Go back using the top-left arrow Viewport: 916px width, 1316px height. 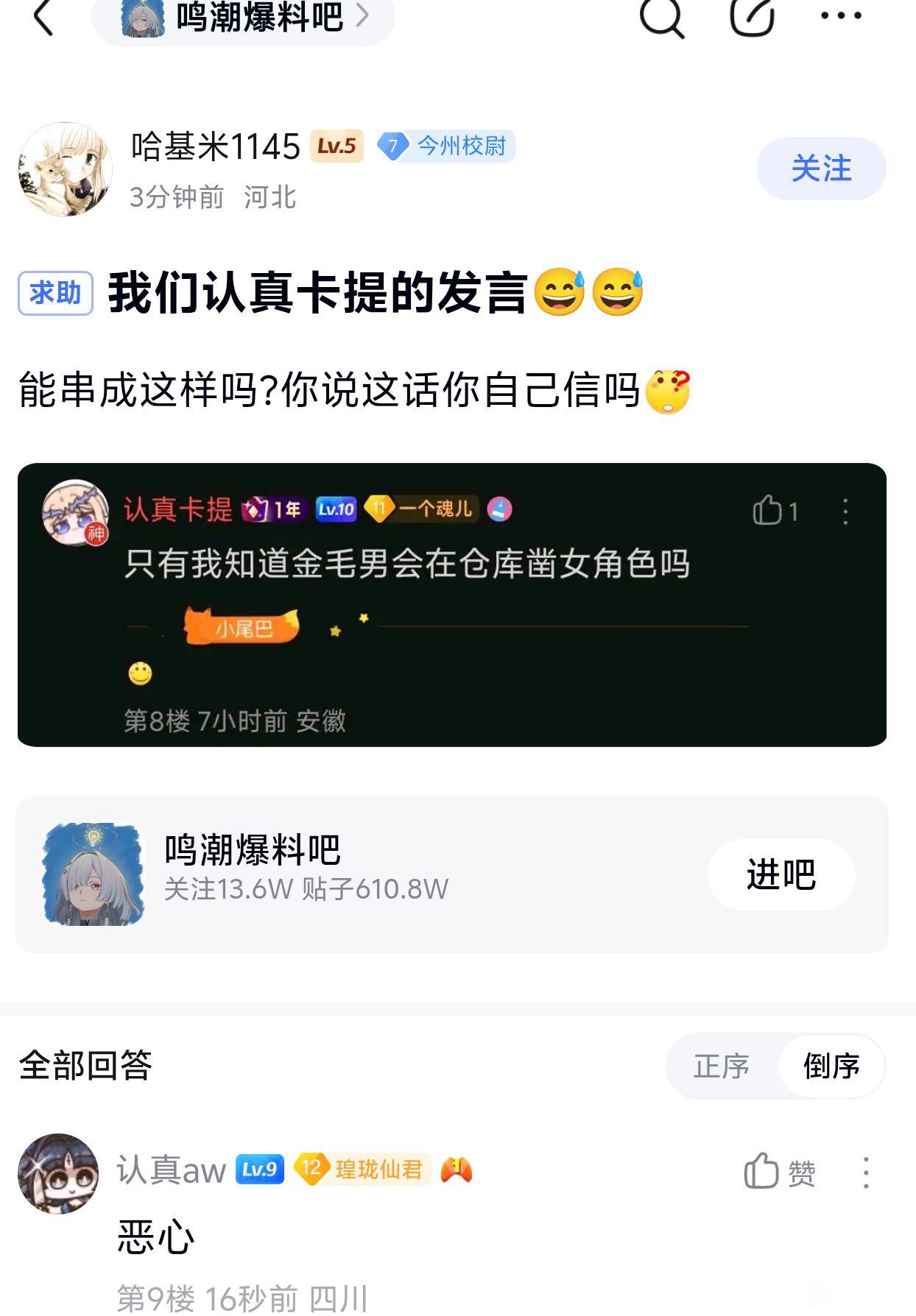(x=43, y=16)
